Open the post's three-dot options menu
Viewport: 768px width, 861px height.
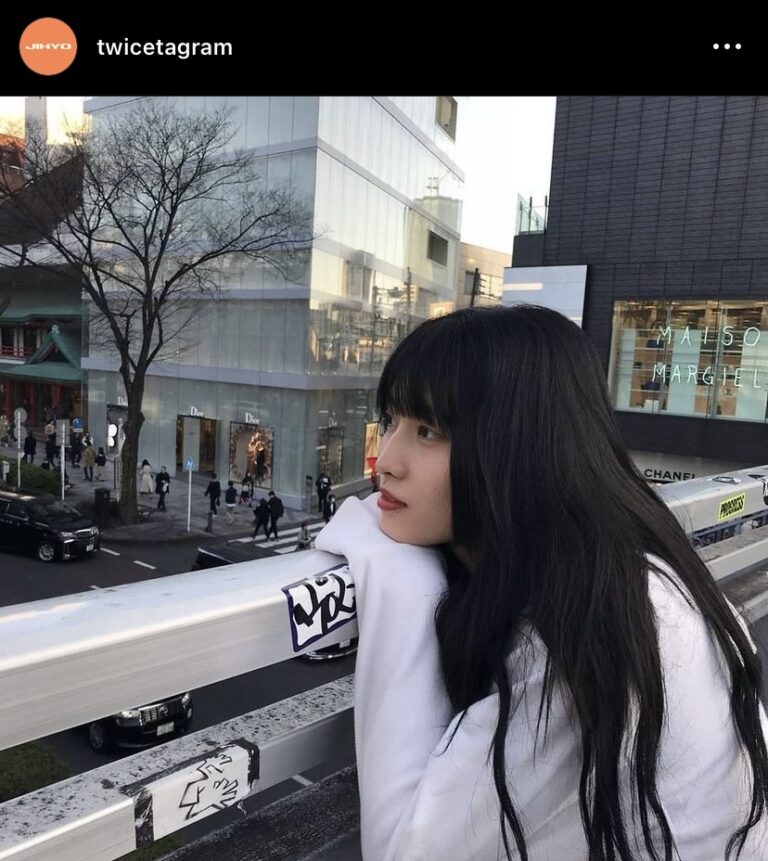tap(727, 47)
